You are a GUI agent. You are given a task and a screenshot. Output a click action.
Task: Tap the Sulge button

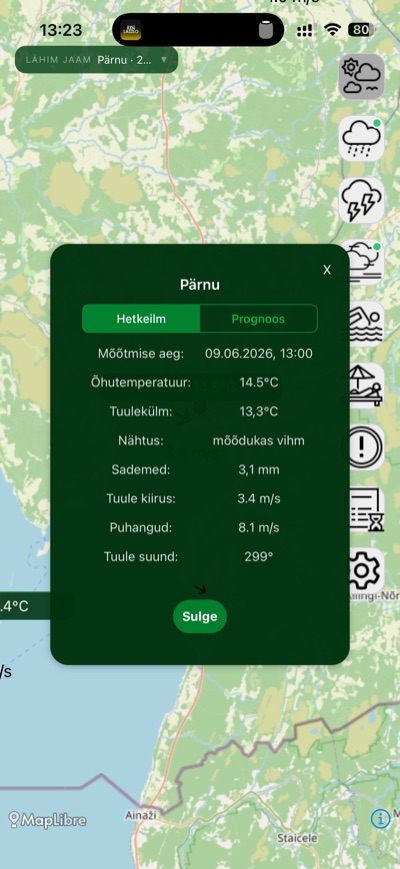pyautogui.click(x=200, y=617)
